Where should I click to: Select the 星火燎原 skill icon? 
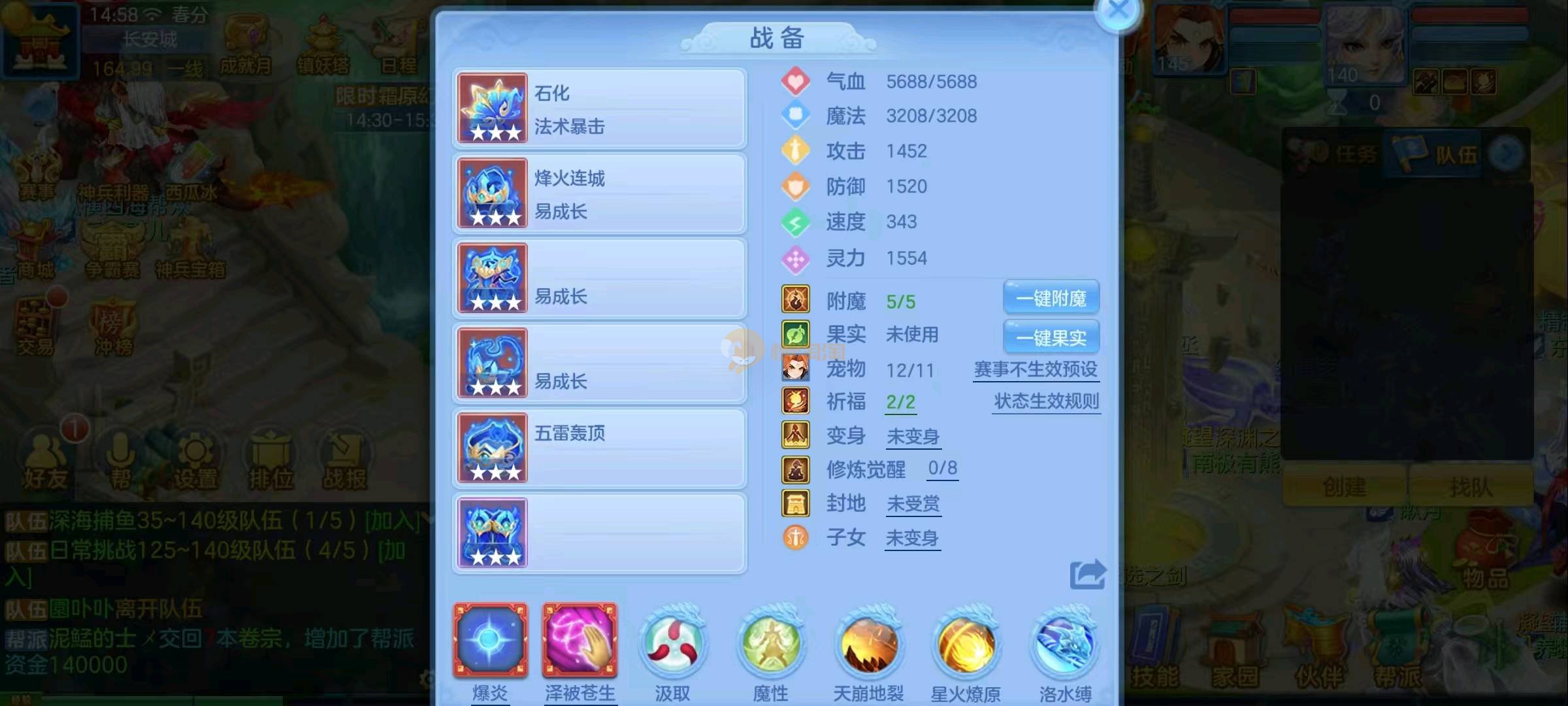pyautogui.click(x=966, y=644)
